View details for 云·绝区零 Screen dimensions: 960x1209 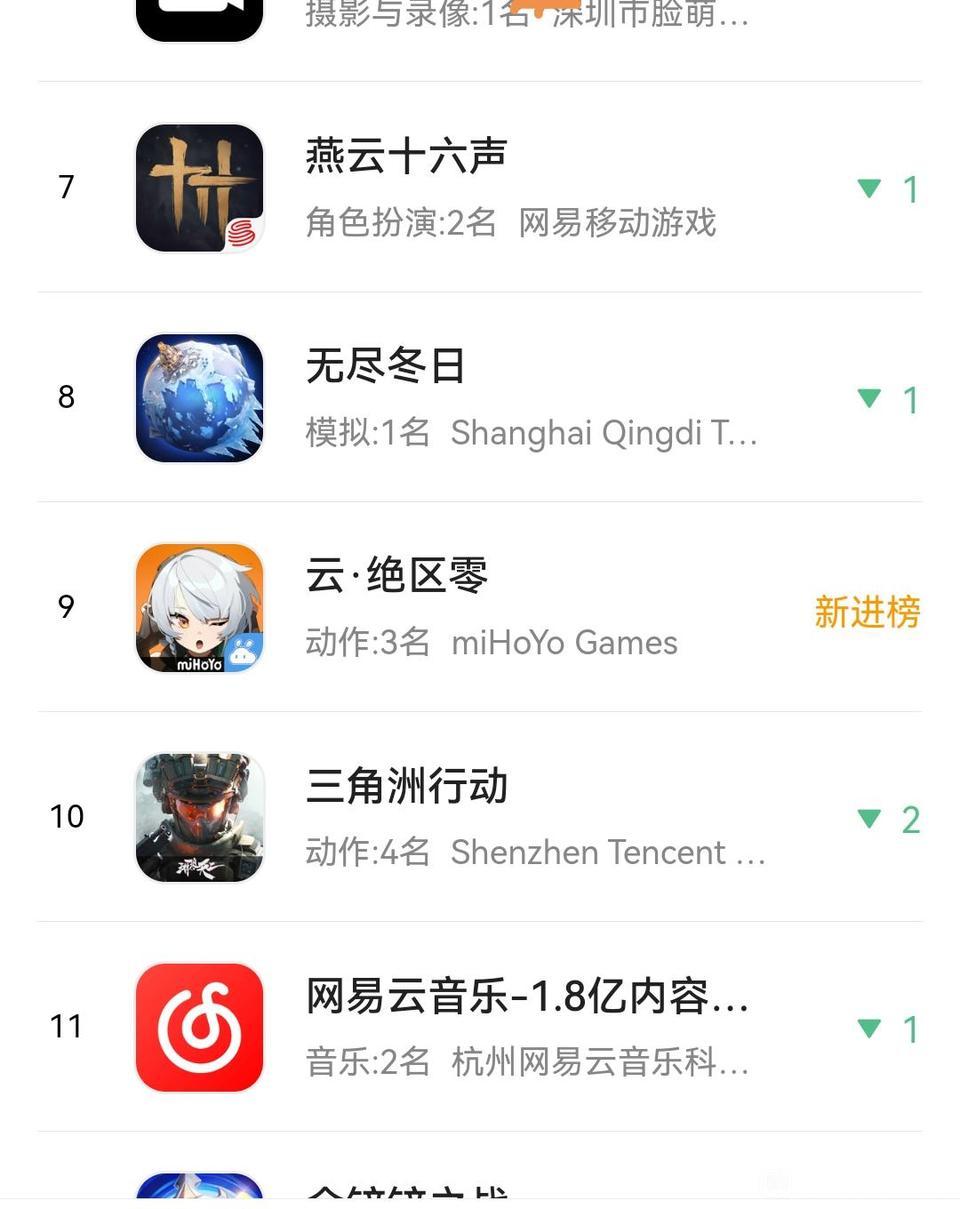point(397,577)
